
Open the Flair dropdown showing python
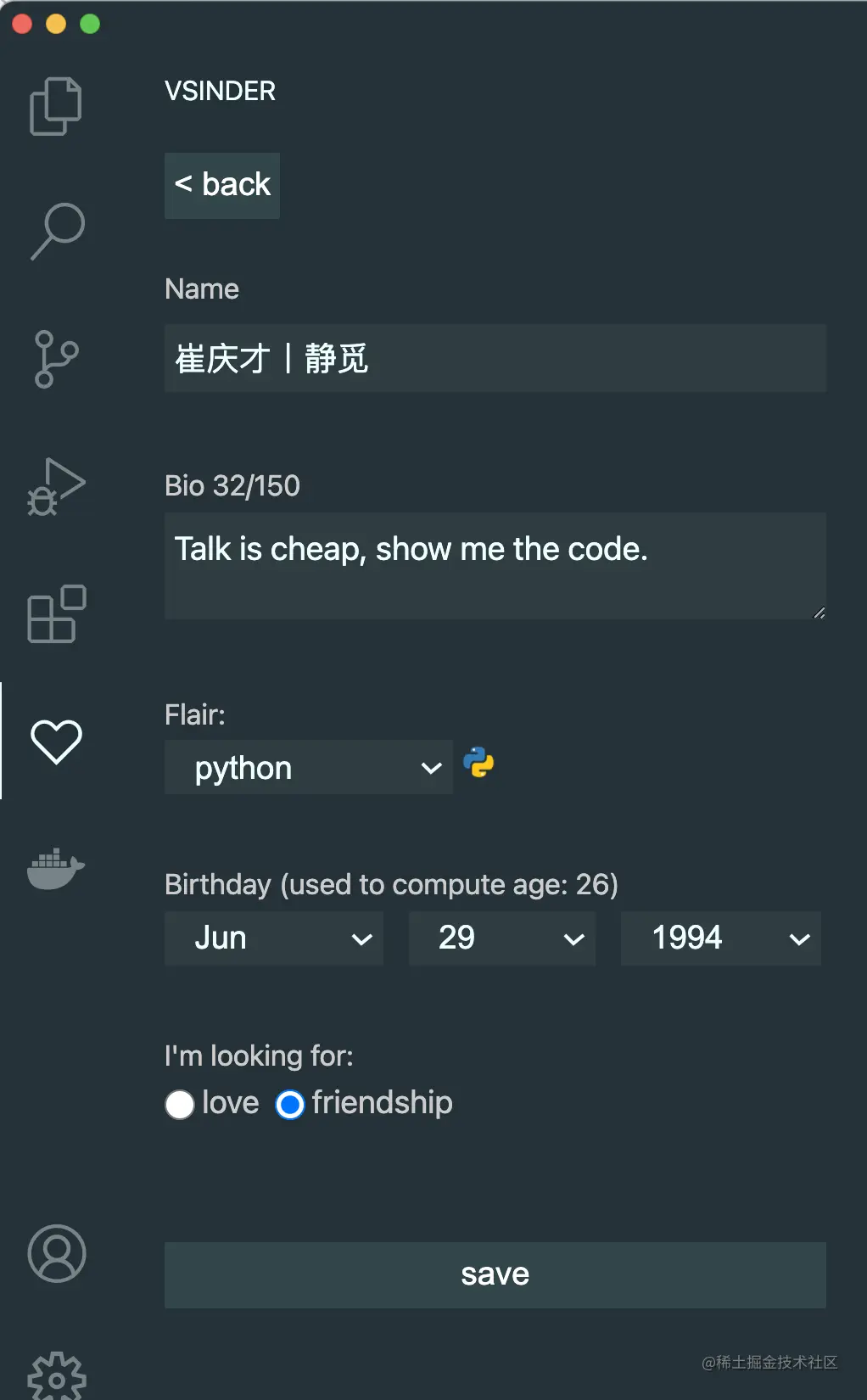(308, 767)
